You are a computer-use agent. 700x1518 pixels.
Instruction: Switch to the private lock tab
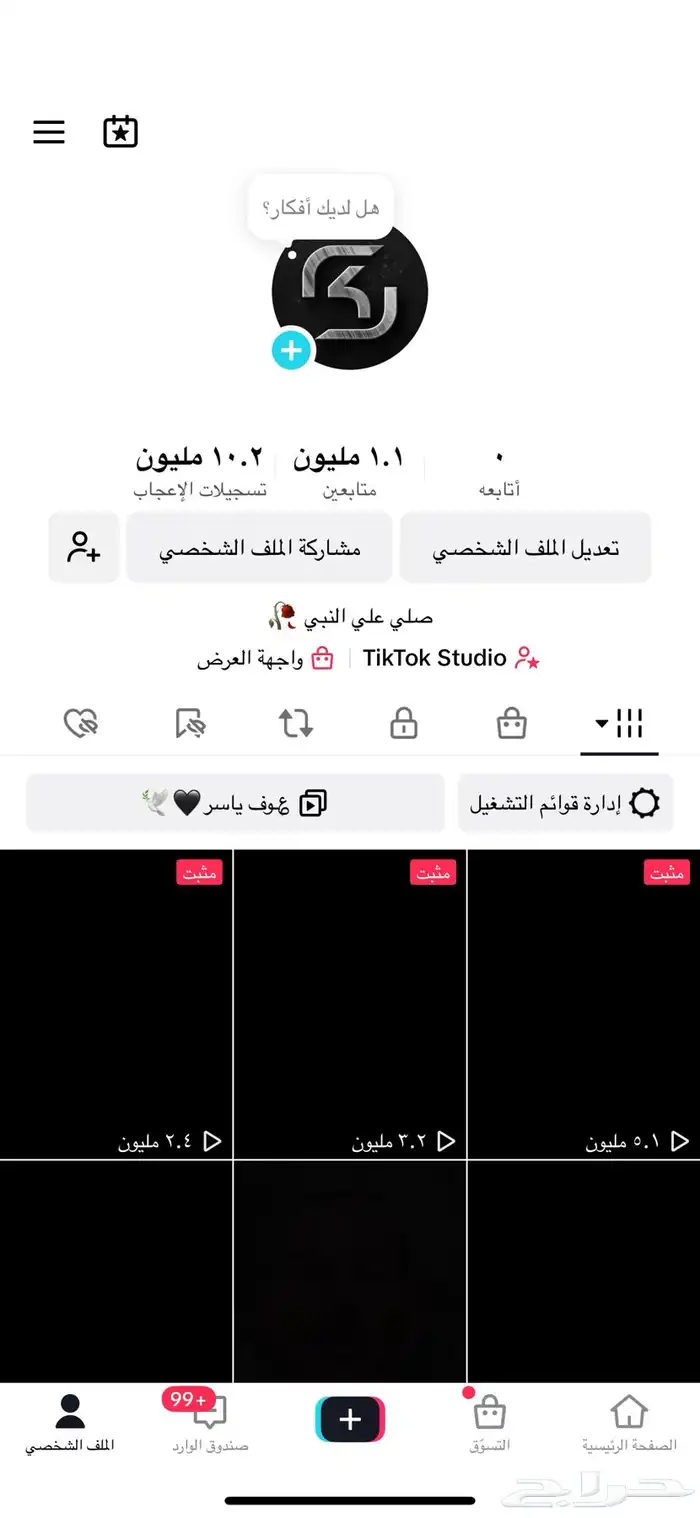404,724
